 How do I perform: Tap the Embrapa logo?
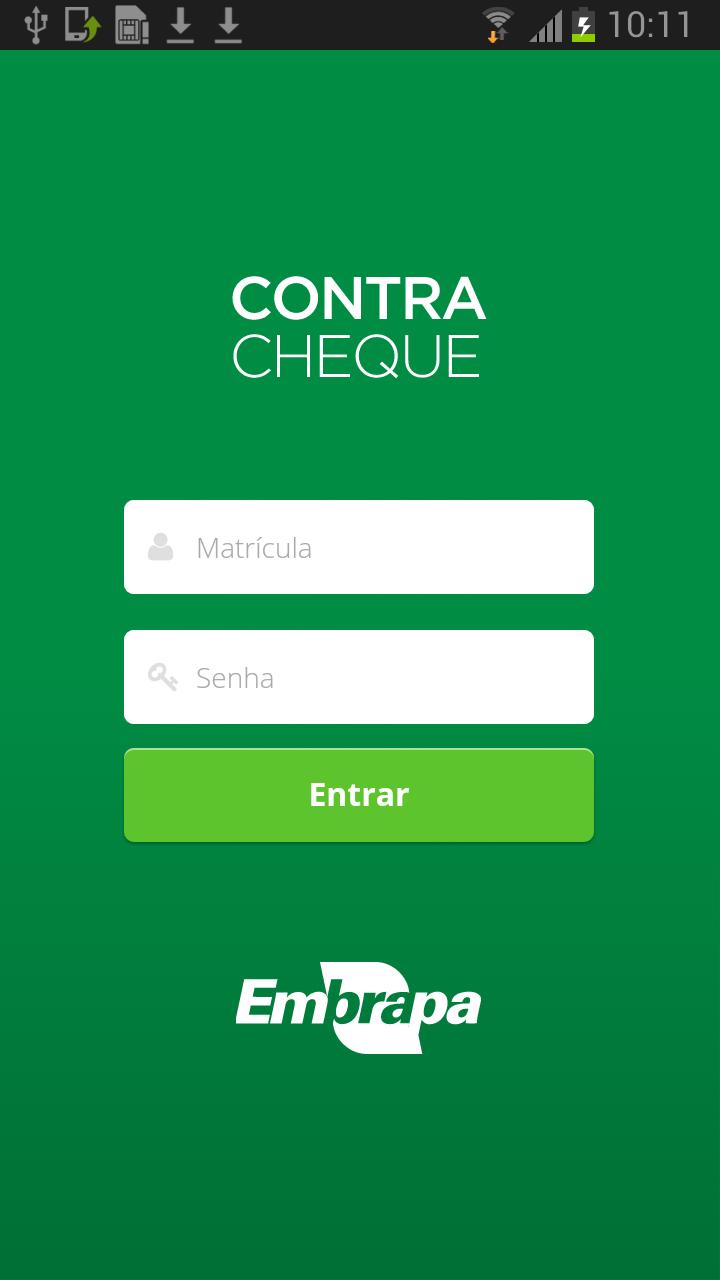pos(358,1005)
